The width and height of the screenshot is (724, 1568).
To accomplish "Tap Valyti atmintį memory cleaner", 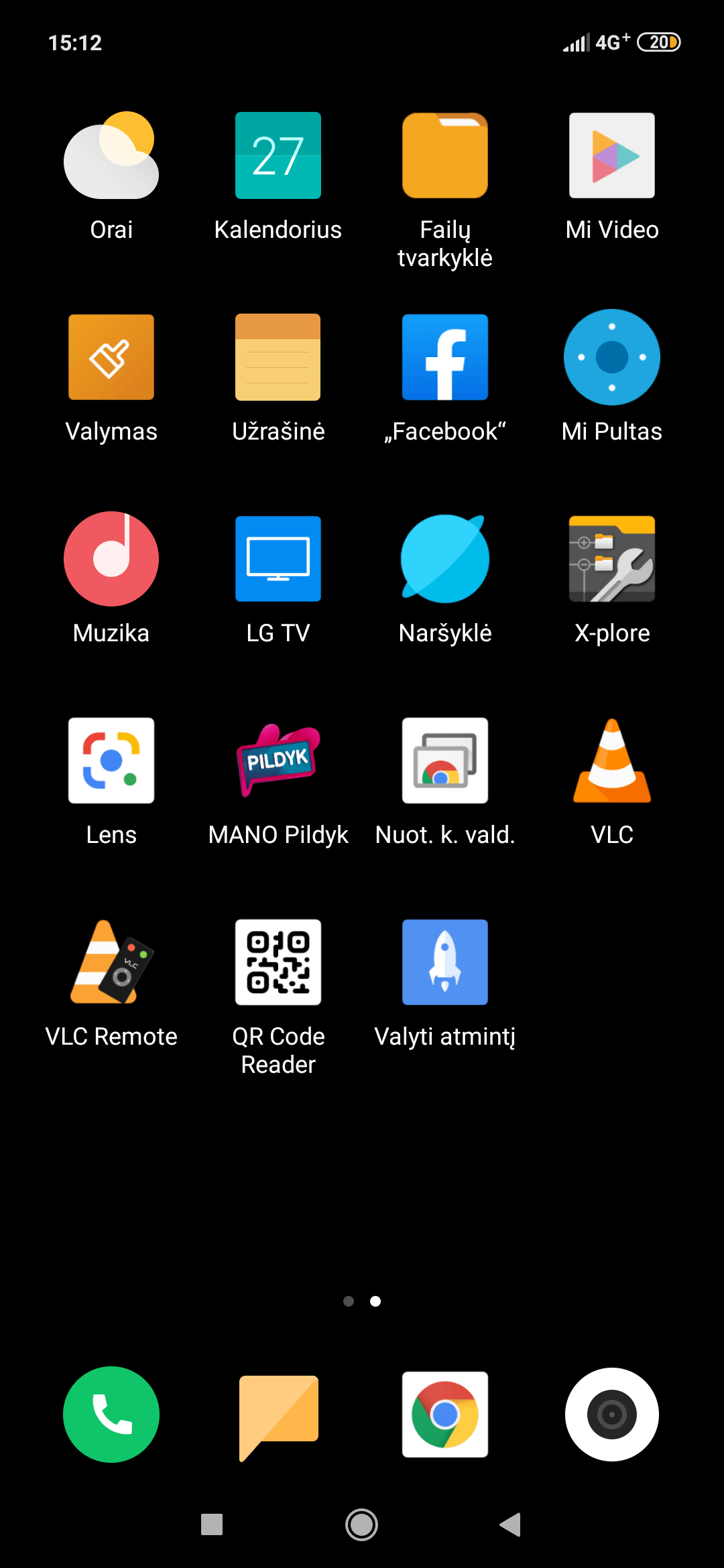I will tap(445, 962).
